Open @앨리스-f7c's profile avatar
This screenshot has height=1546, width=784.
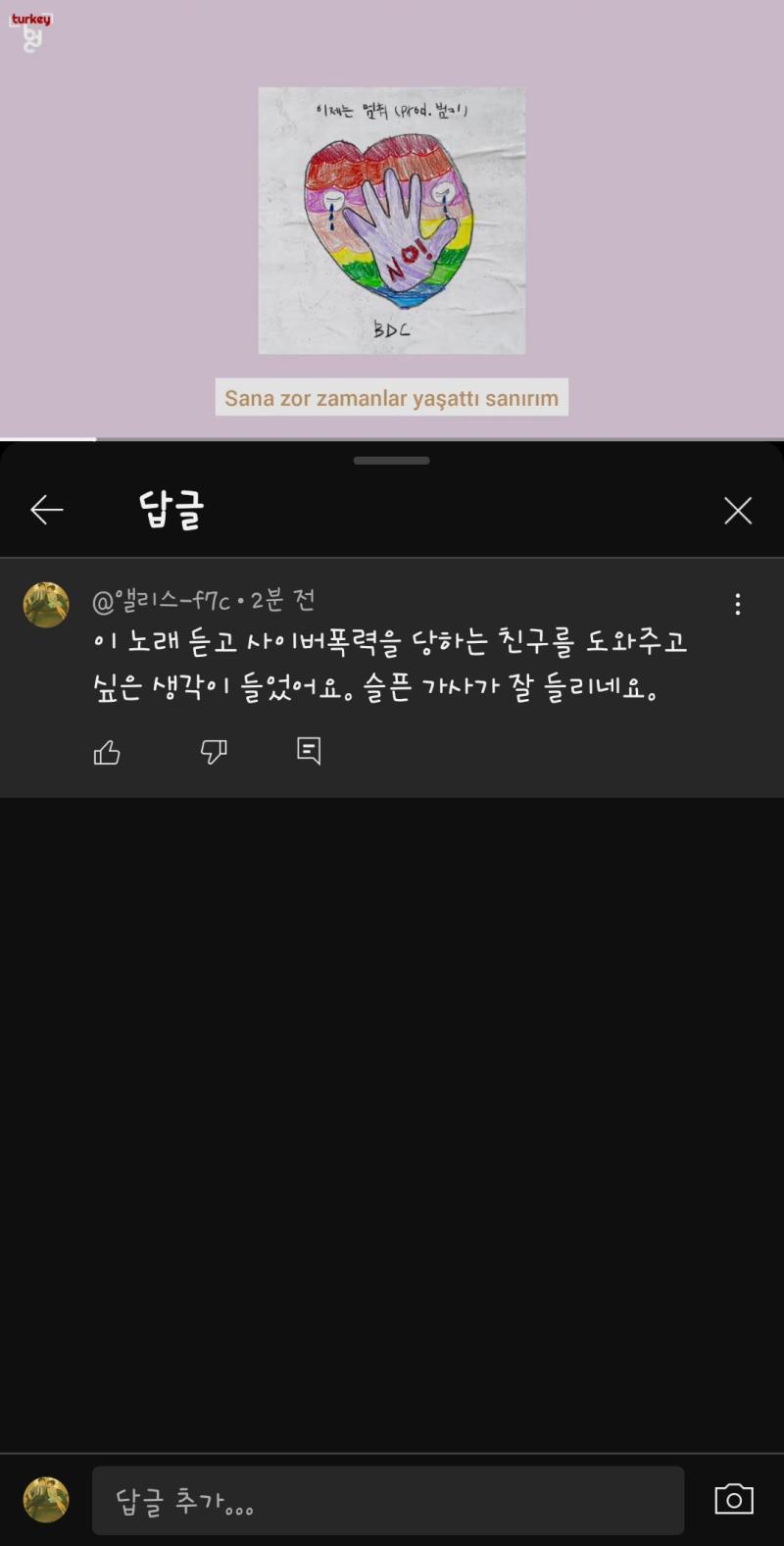[x=46, y=604]
